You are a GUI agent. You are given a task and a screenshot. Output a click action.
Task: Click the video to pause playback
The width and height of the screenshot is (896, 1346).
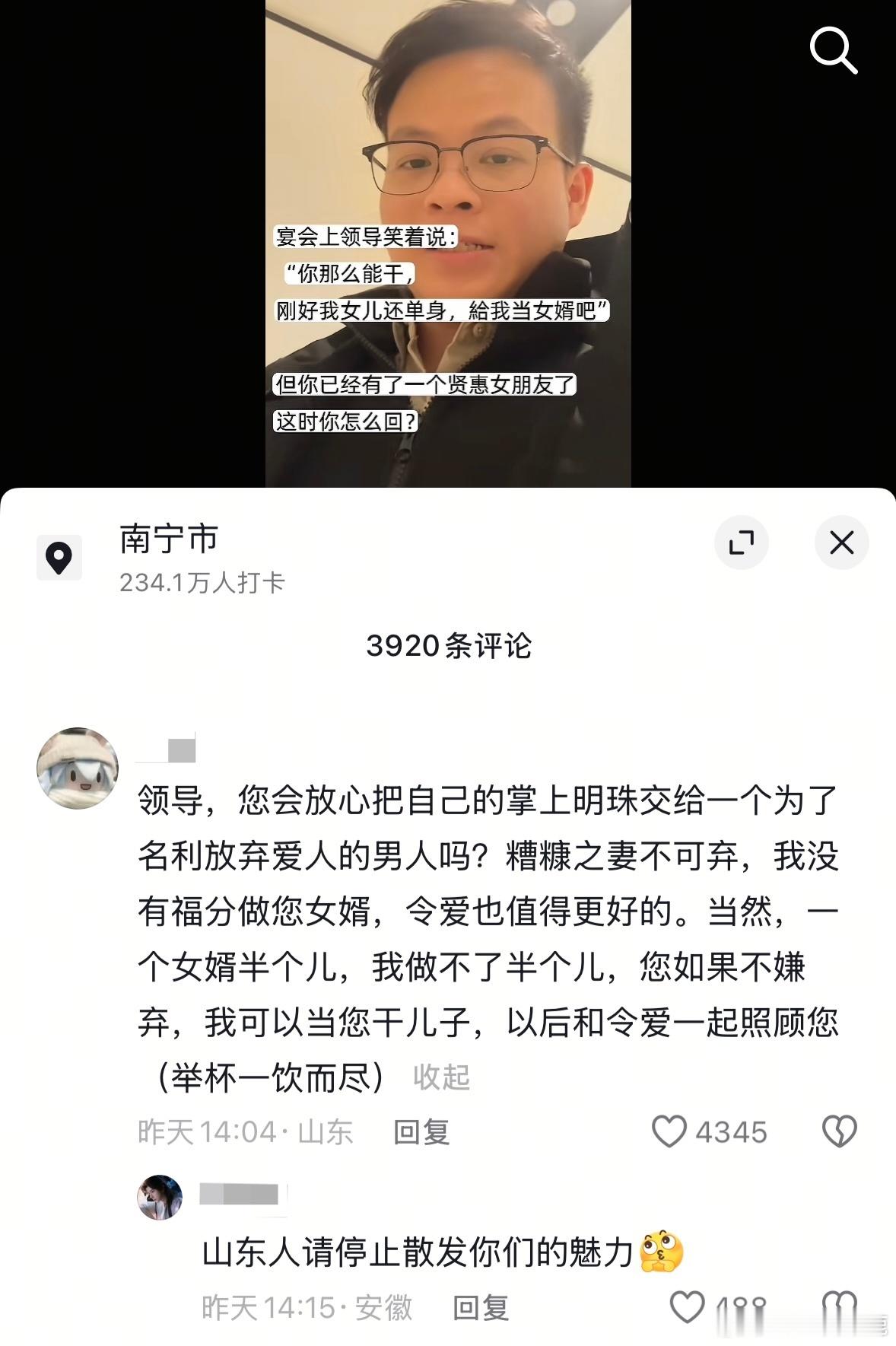pyautogui.click(x=448, y=243)
